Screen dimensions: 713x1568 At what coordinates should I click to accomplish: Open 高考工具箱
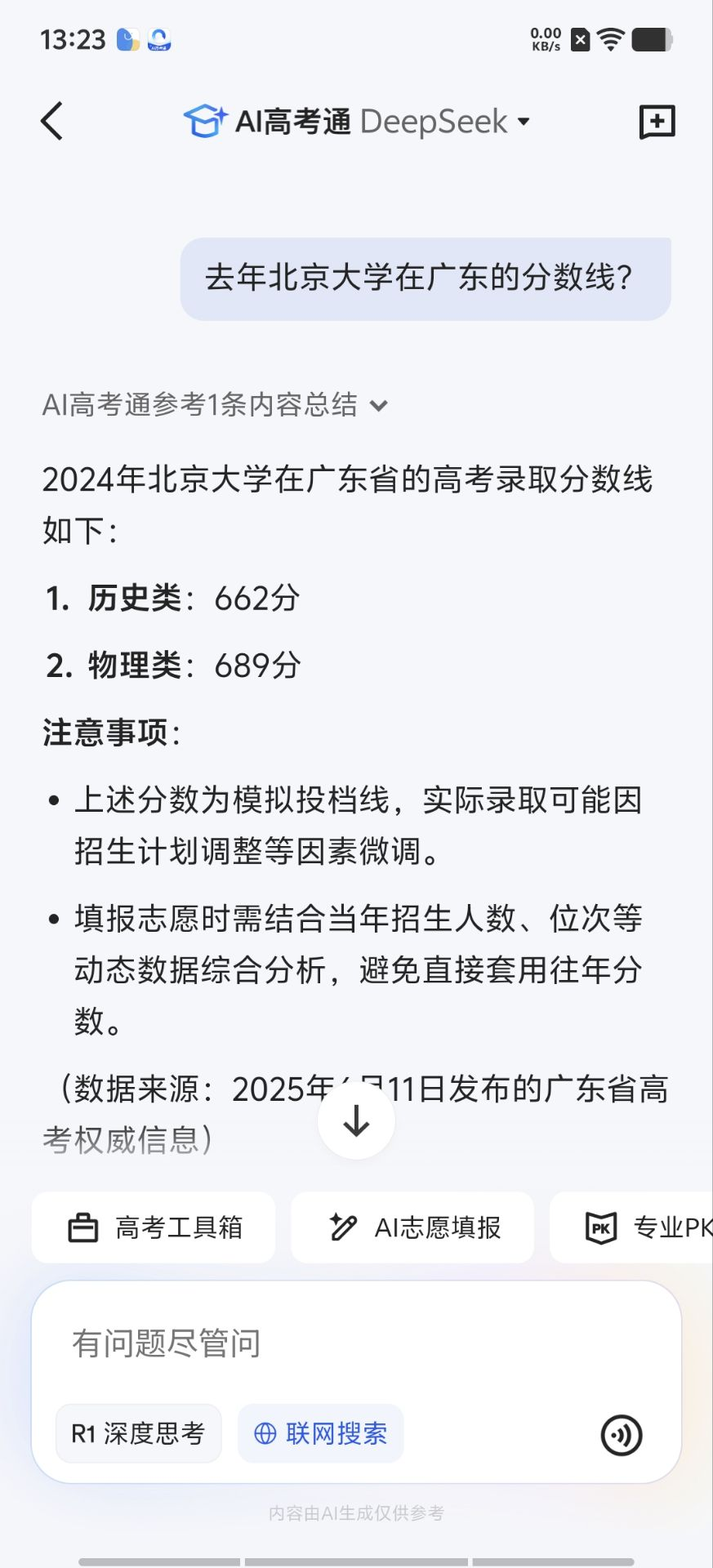(154, 1227)
